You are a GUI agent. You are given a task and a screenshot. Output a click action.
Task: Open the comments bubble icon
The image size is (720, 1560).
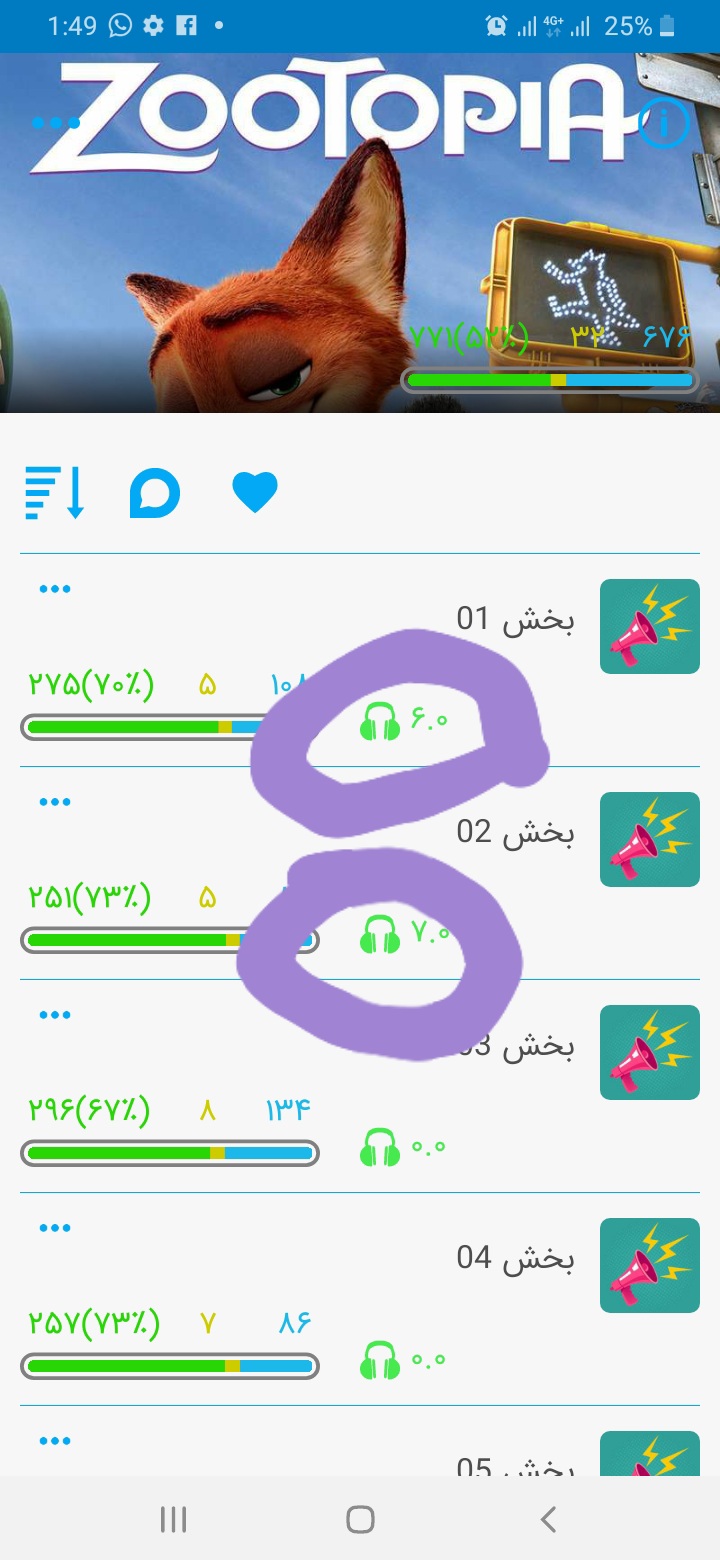click(x=155, y=493)
